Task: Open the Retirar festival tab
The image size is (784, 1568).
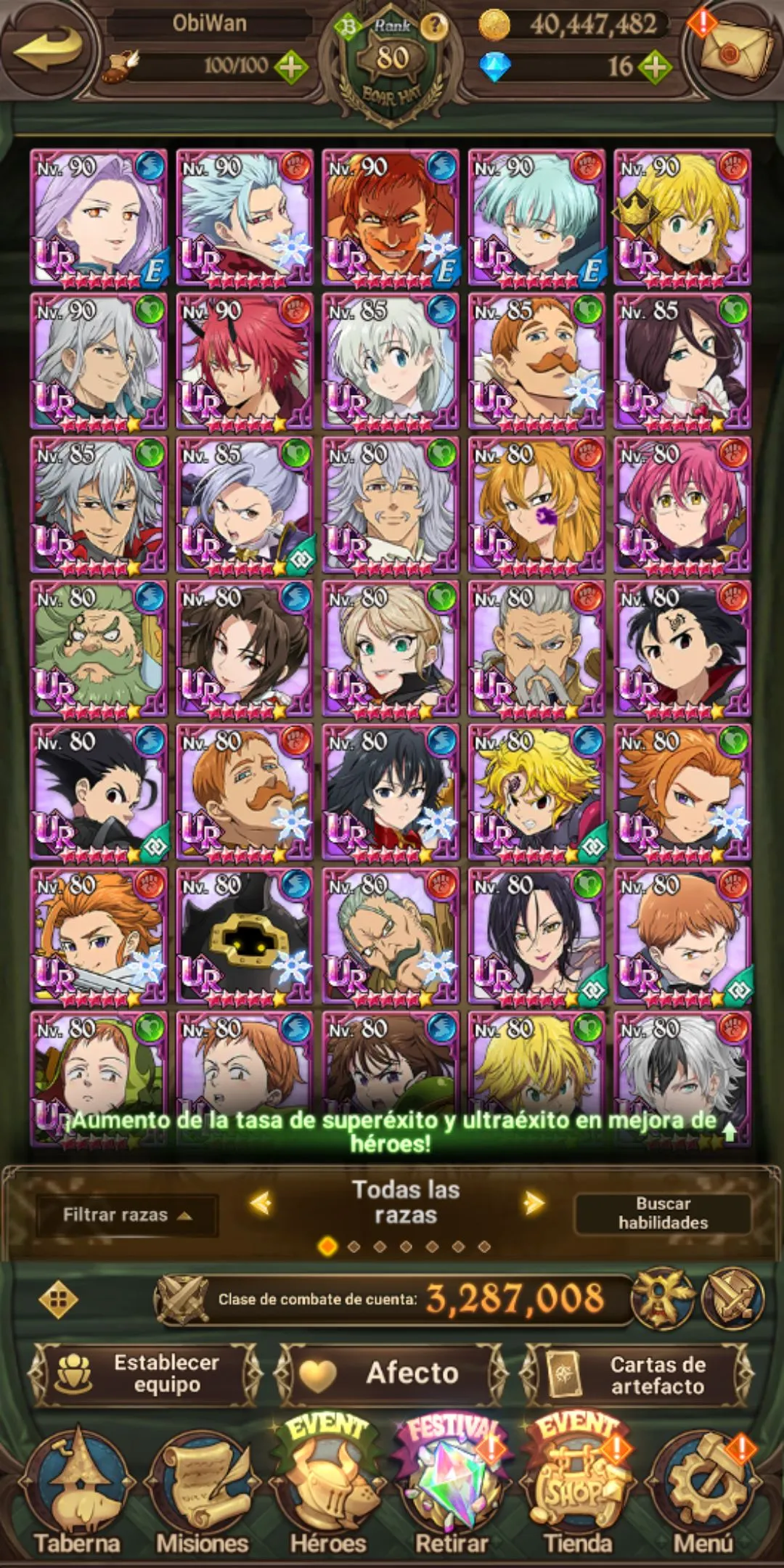Action: click(x=452, y=1495)
